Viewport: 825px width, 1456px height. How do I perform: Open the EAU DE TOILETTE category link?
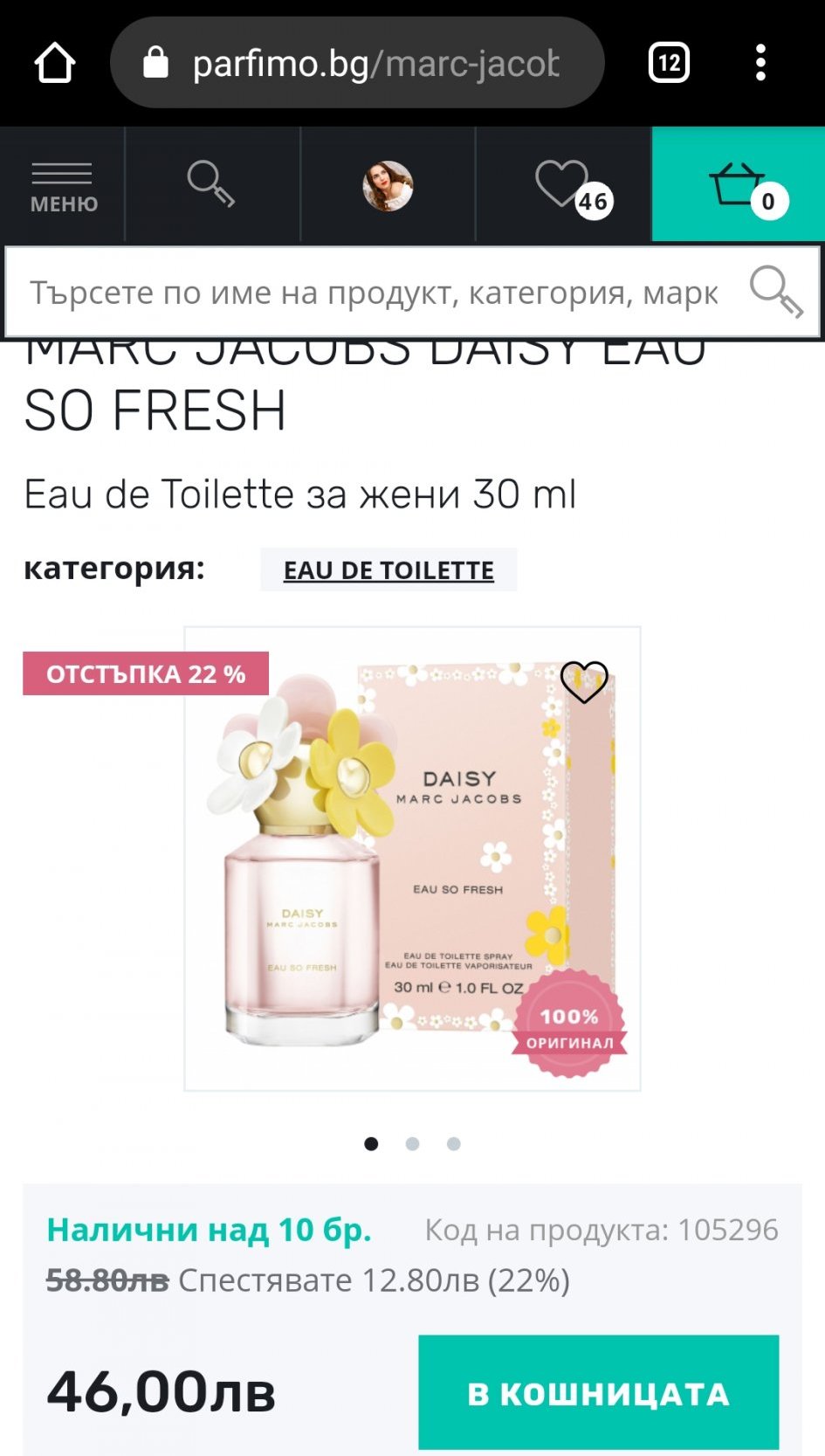(x=388, y=570)
